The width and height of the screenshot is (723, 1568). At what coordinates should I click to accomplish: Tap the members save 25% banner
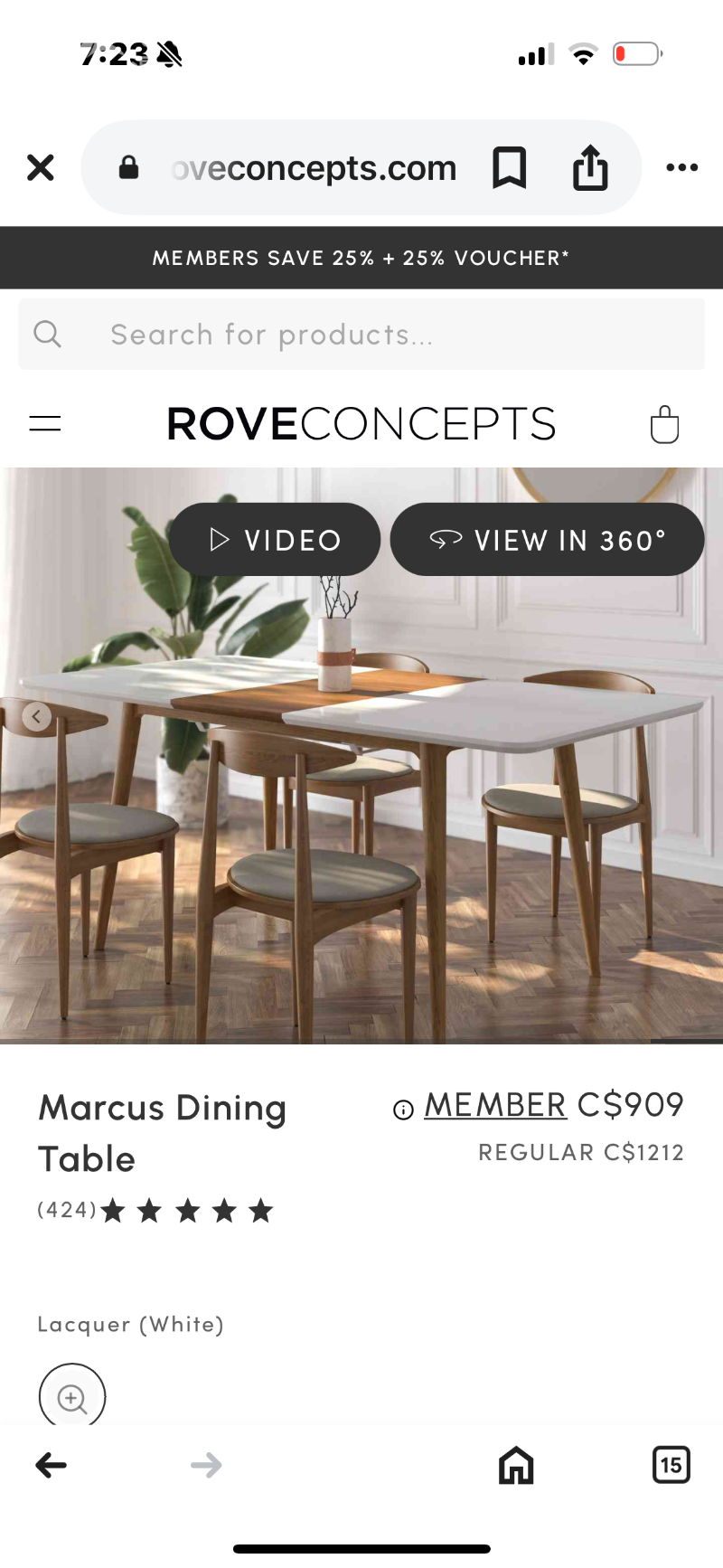(x=361, y=258)
